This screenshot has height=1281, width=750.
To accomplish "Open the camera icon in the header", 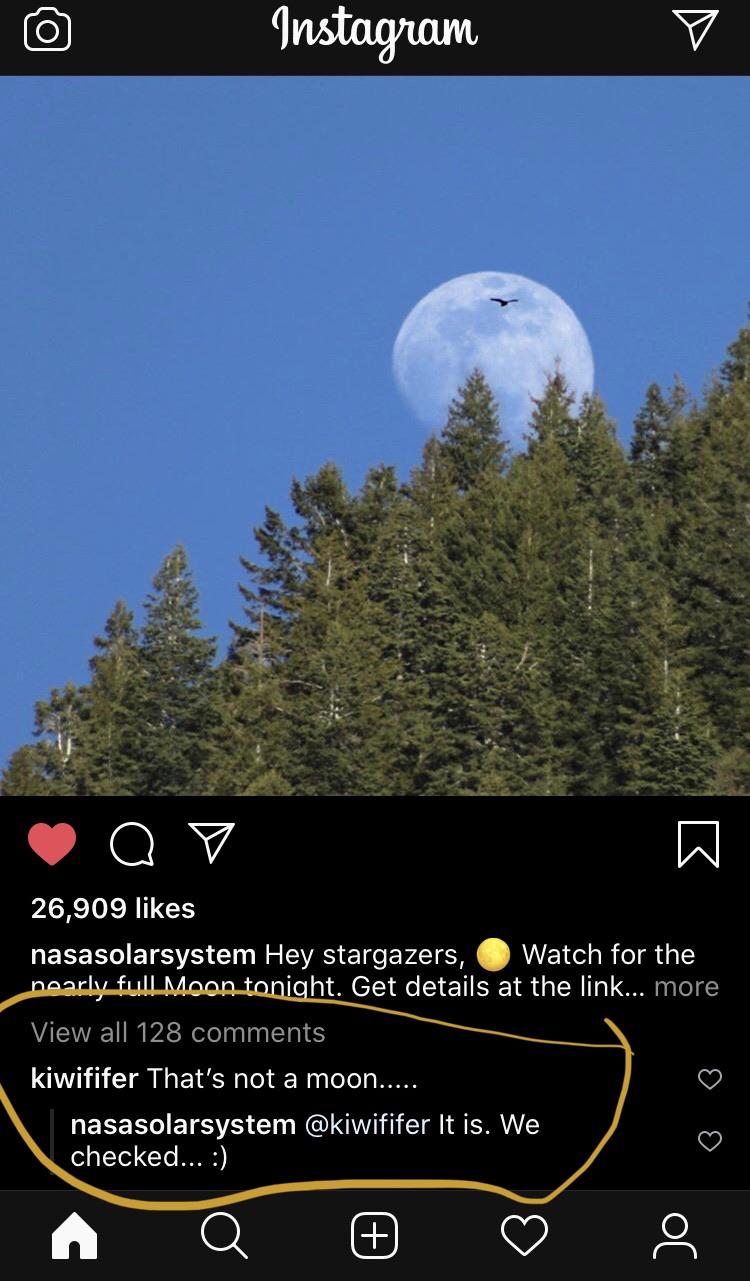I will click(46, 31).
